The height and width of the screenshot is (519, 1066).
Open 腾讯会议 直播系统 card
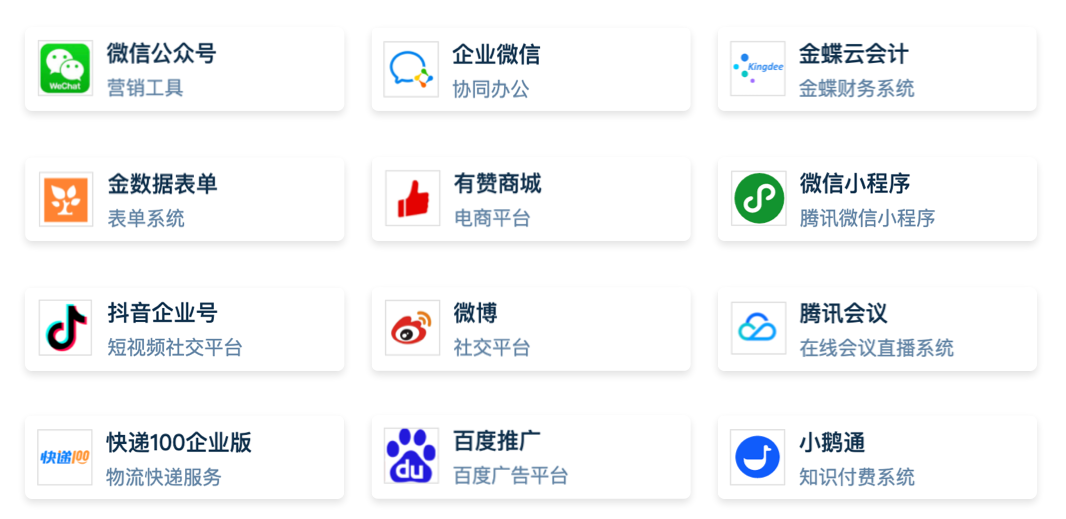pyautogui.click(x=876, y=329)
